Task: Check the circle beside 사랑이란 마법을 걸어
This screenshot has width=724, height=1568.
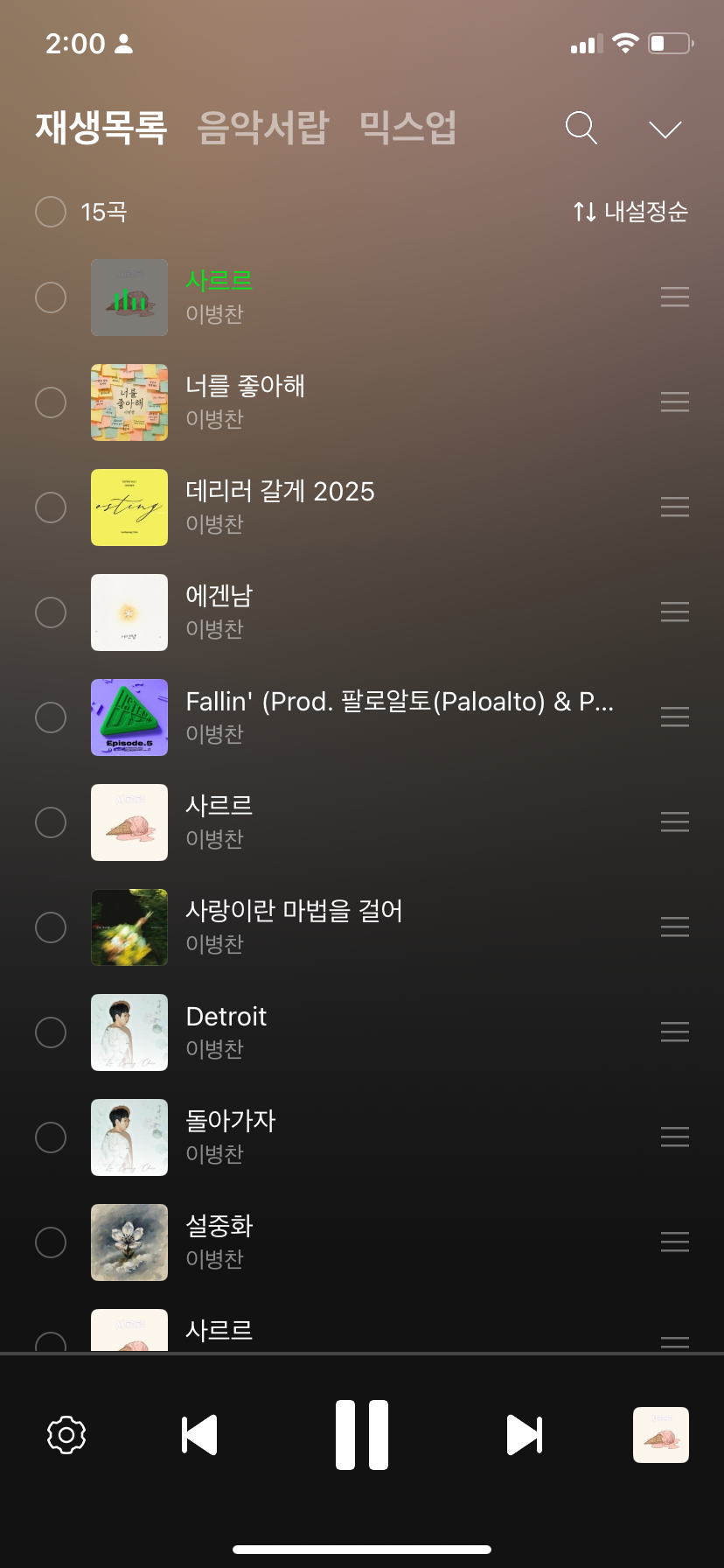Action: pos(51,927)
